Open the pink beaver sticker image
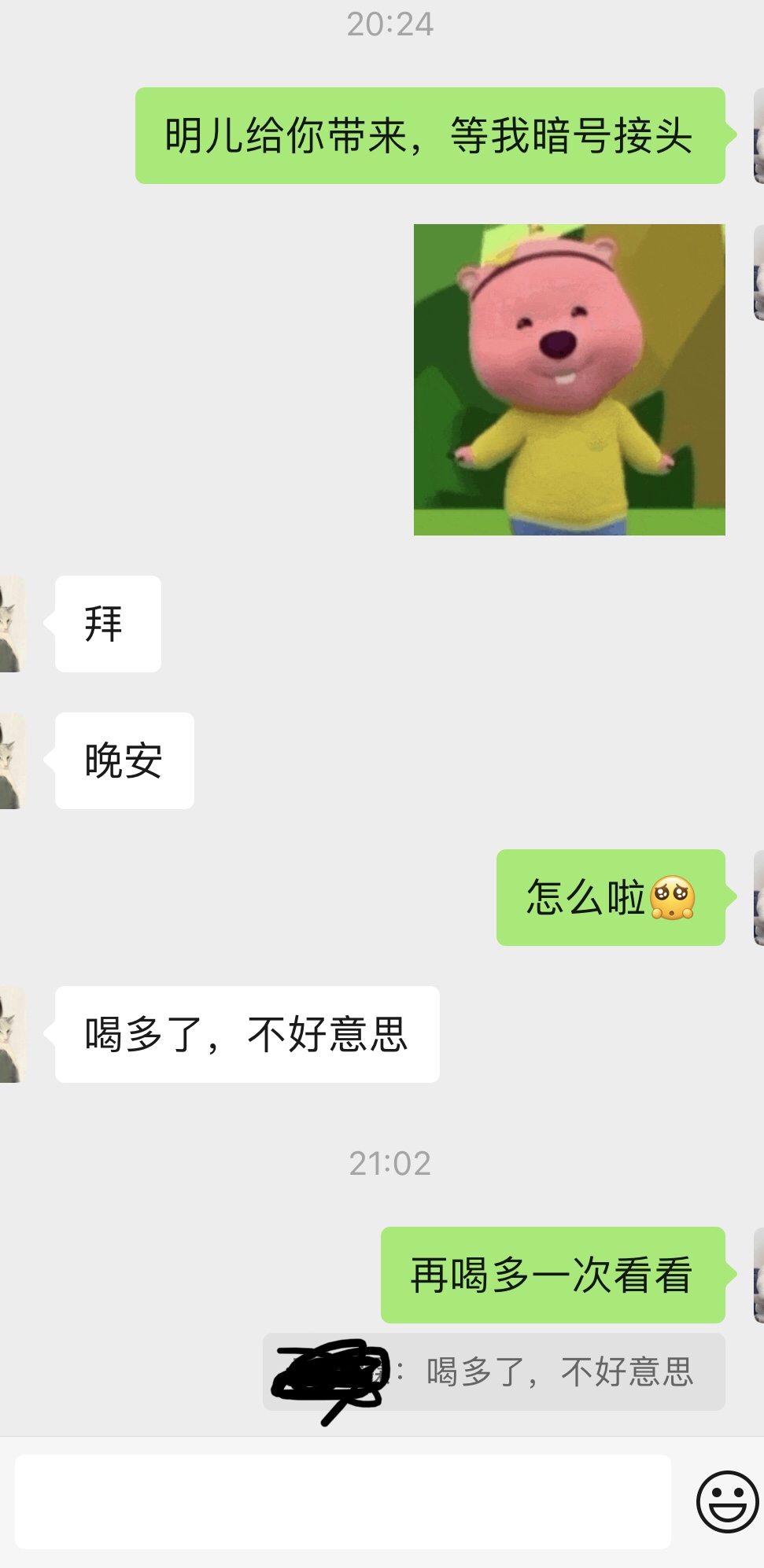Screen dimensions: 764x1568 click(x=570, y=380)
